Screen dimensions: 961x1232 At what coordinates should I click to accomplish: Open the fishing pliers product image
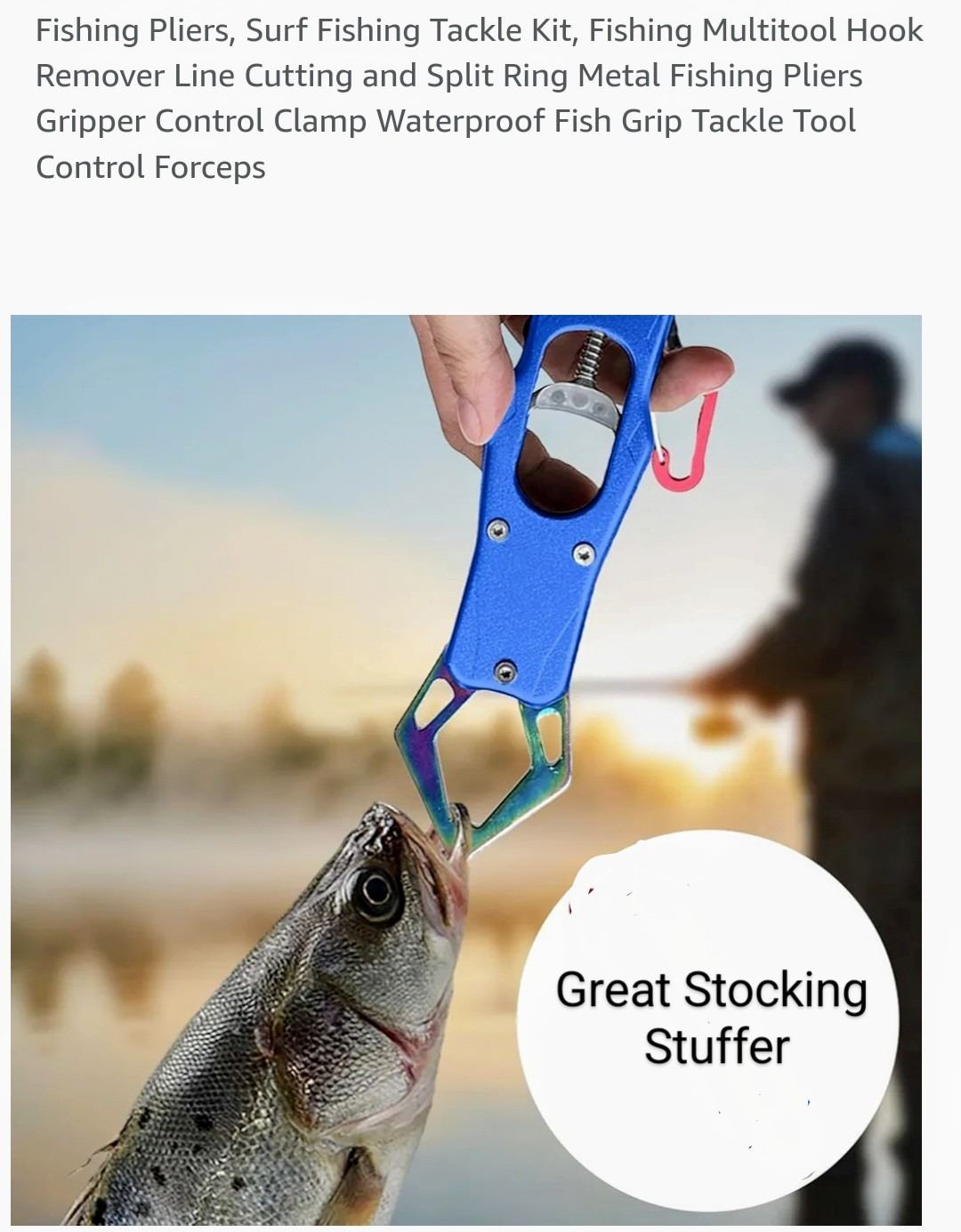pos(466,769)
